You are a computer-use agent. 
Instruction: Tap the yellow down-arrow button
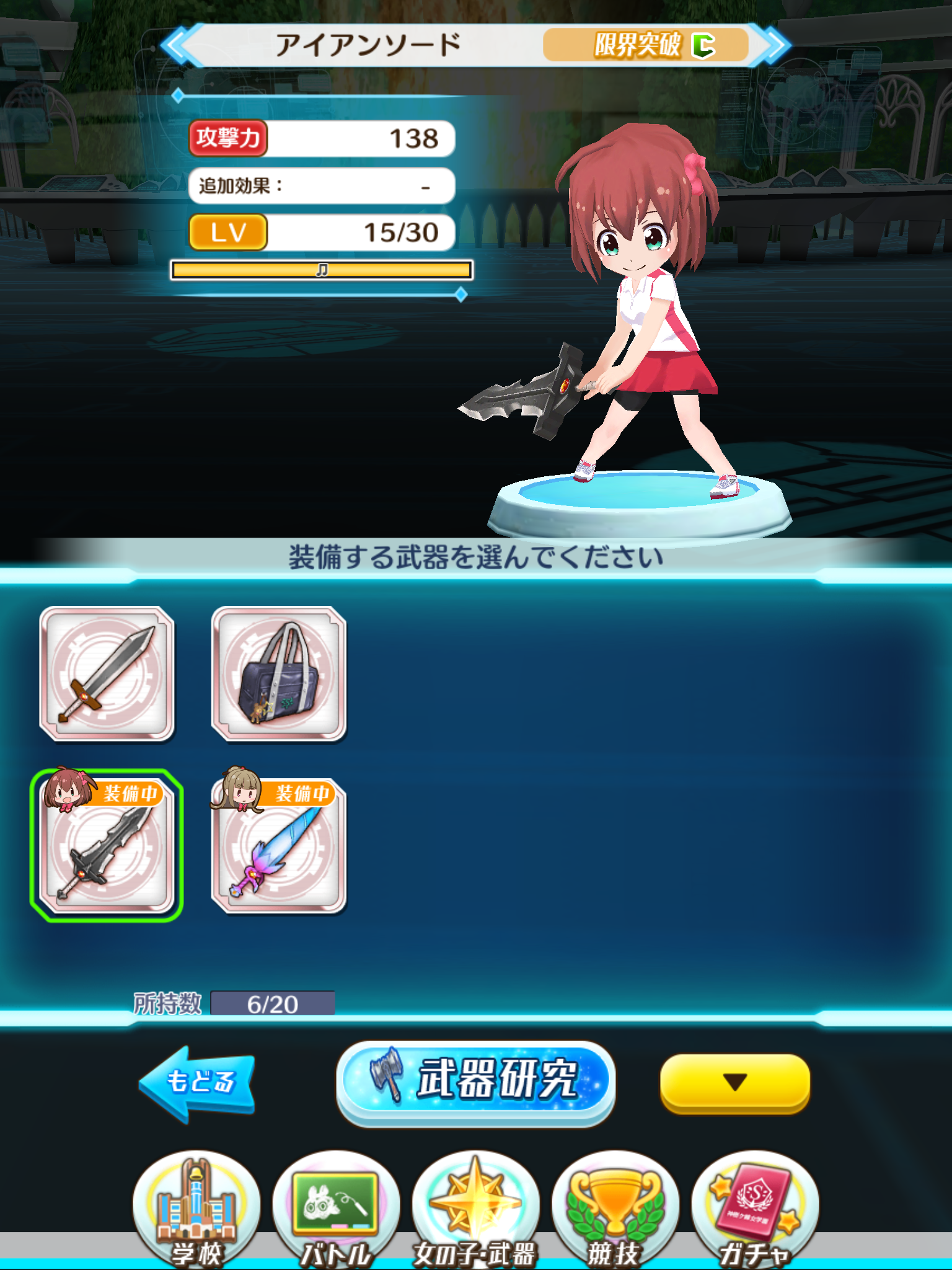pyautogui.click(x=735, y=1081)
